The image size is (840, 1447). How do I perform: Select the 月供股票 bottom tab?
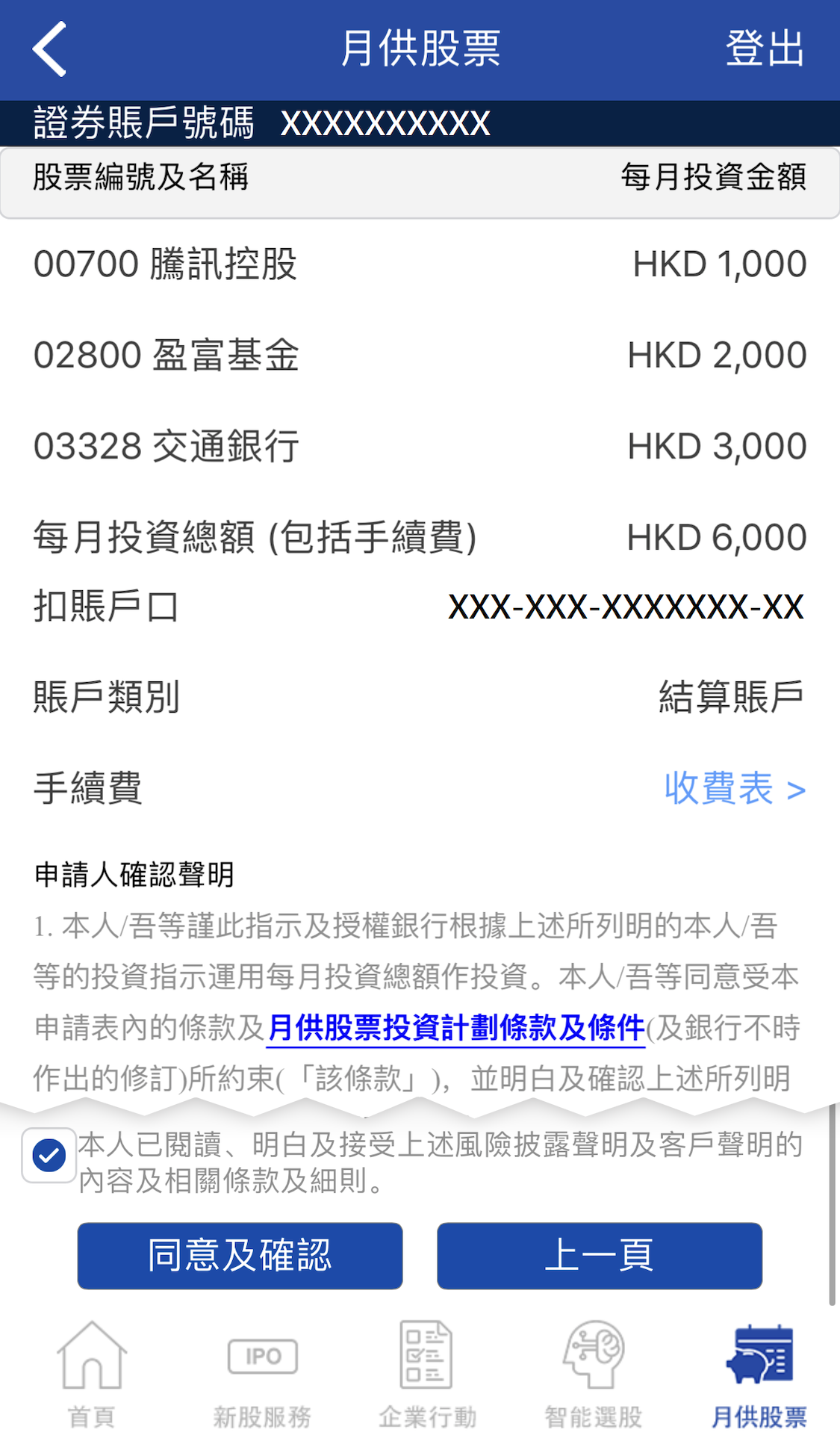[x=759, y=1375]
